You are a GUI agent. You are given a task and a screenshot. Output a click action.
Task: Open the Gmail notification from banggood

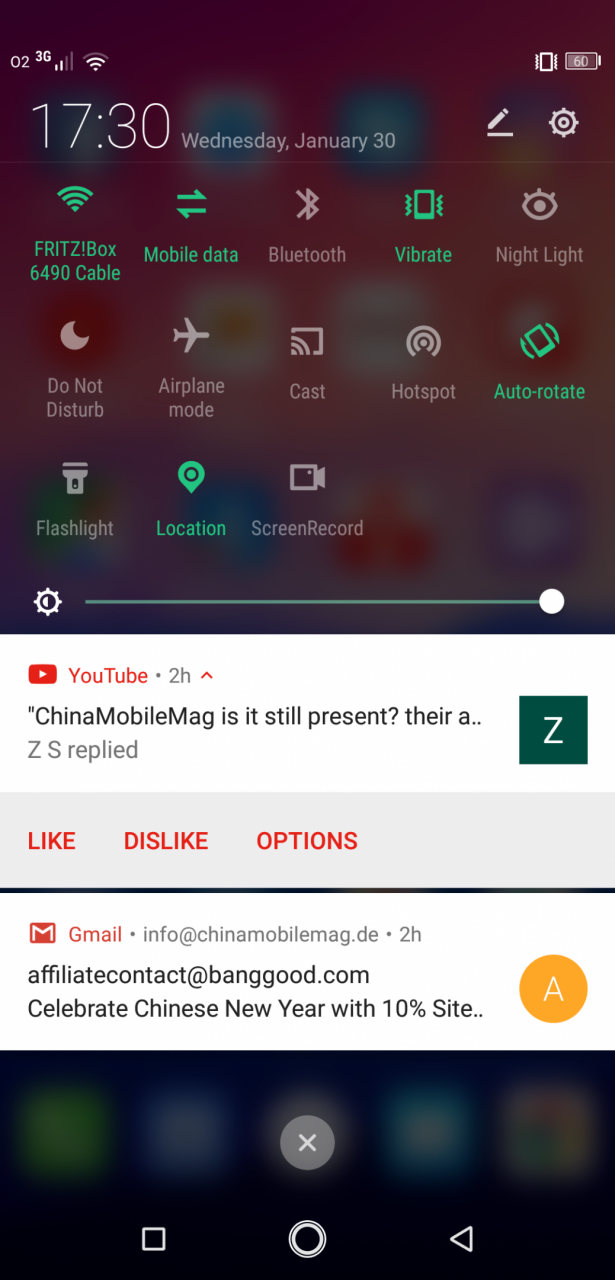click(x=307, y=972)
